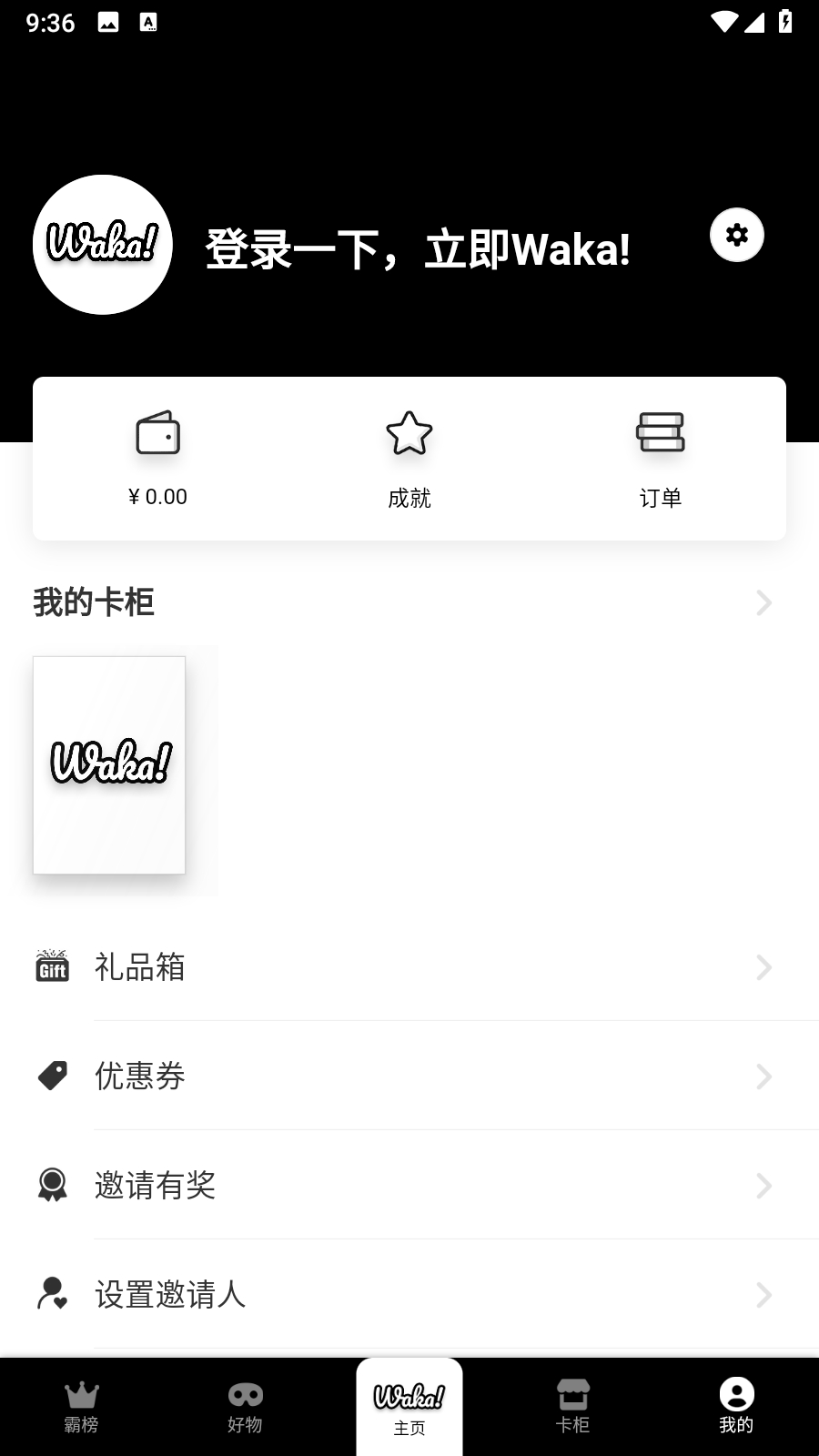Expand 我的卡柜 card cabinet section
The height and width of the screenshot is (1456, 819).
pos(763,602)
